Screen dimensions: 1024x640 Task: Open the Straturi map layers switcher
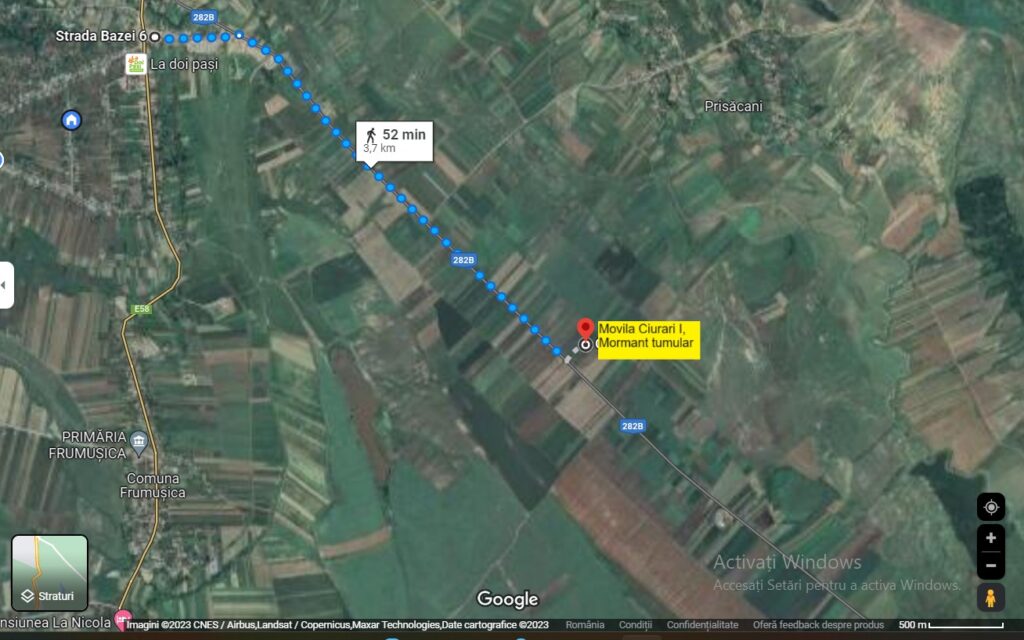(50, 572)
